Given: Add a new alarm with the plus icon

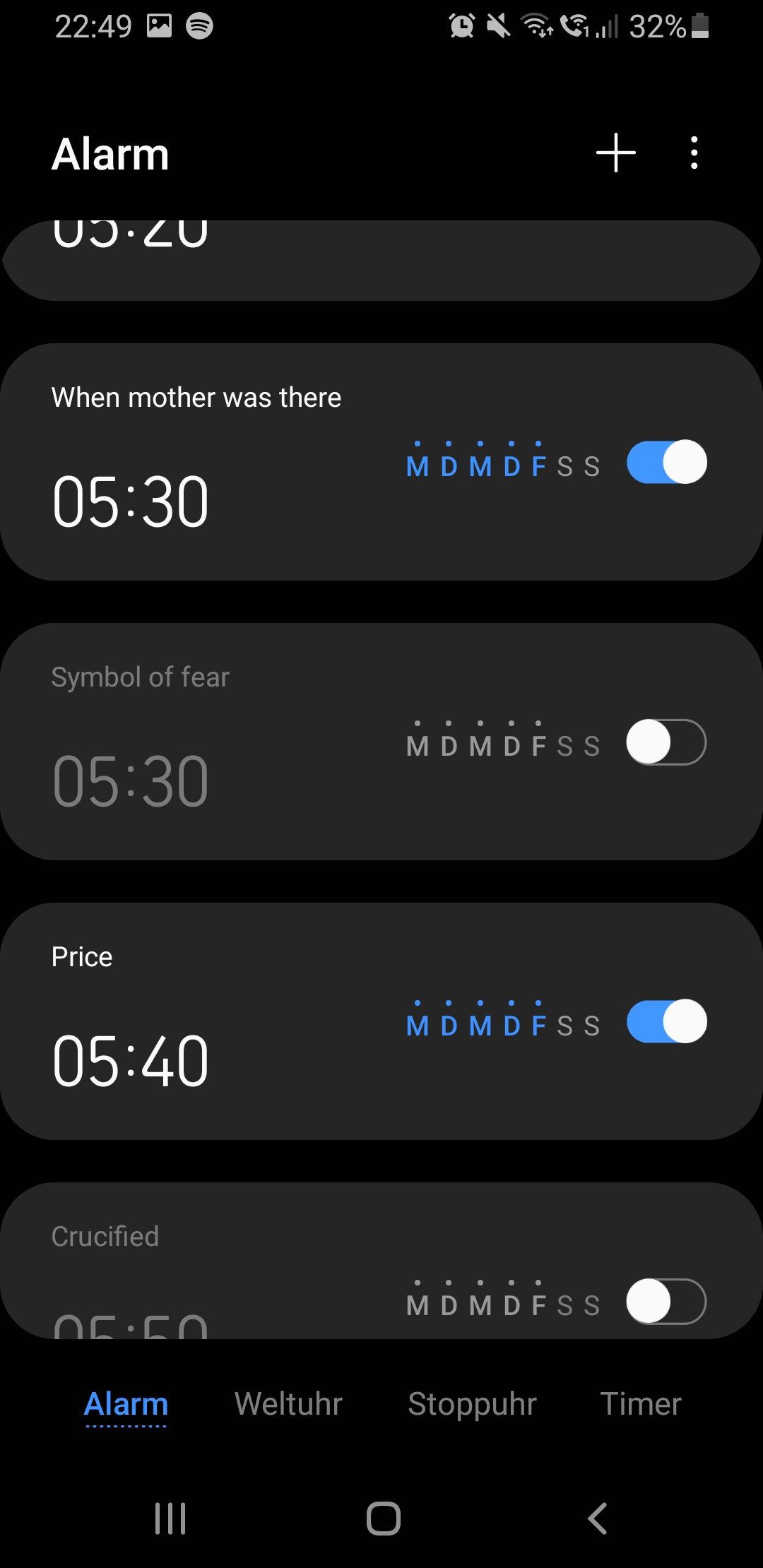Looking at the screenshot, I should coord(615,153).
